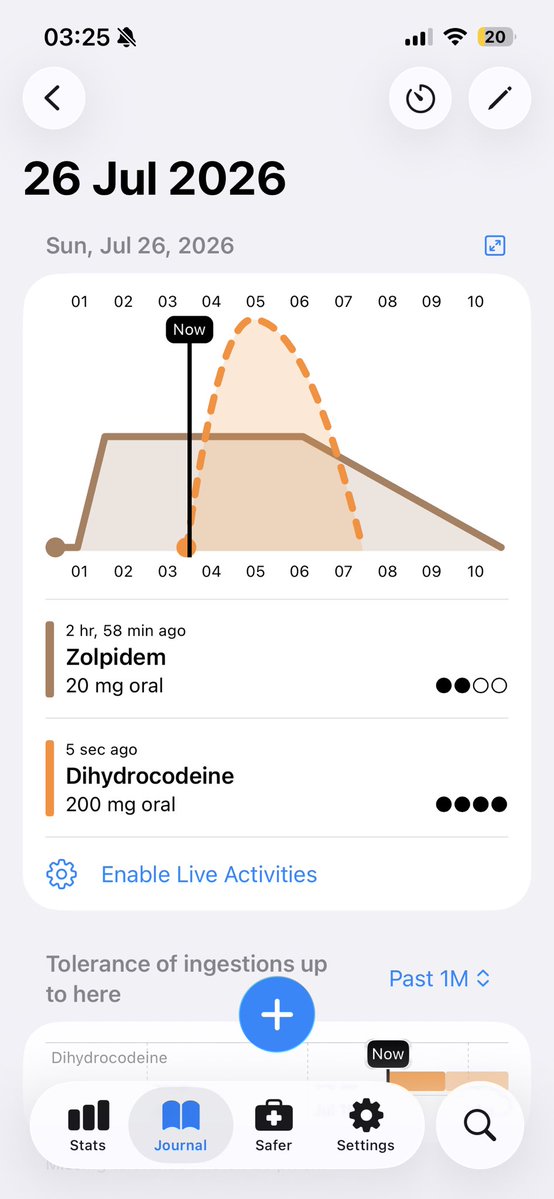Open search with the magnifier button
Image resolution: width=554 pixels, height=1199 pixels.
[x=480, y=1125]
